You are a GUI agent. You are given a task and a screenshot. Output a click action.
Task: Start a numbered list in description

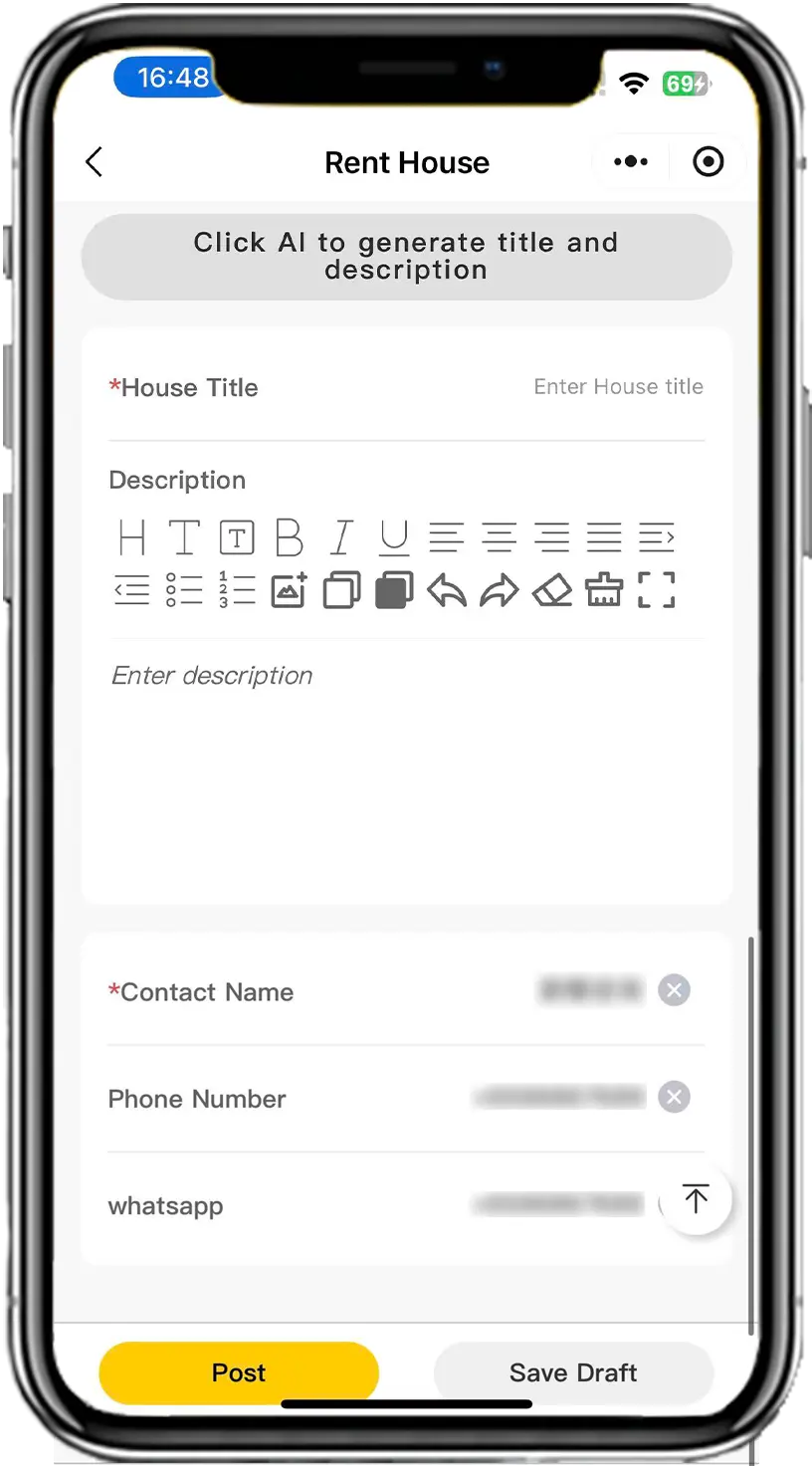tap(236, 590)
